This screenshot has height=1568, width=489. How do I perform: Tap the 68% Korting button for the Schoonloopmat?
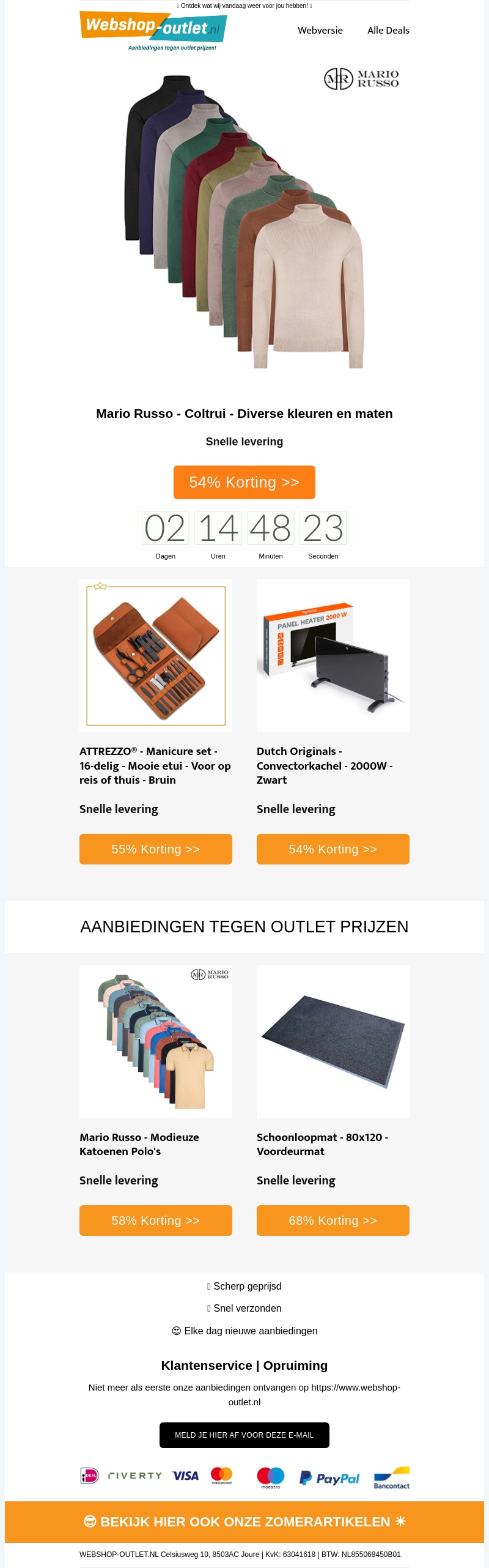pos(333,1221)
